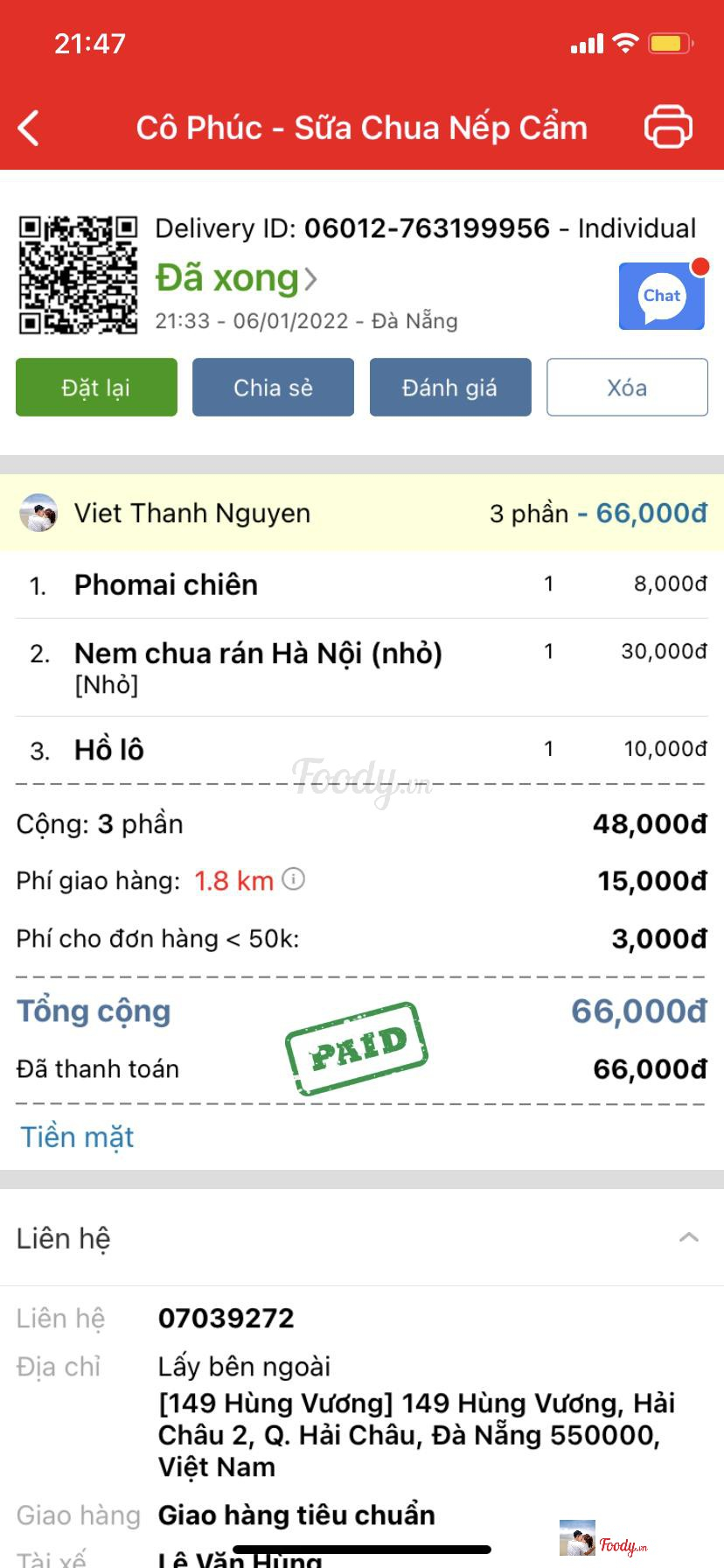Tap the printer icon in the header

click(x=668, y=127)
